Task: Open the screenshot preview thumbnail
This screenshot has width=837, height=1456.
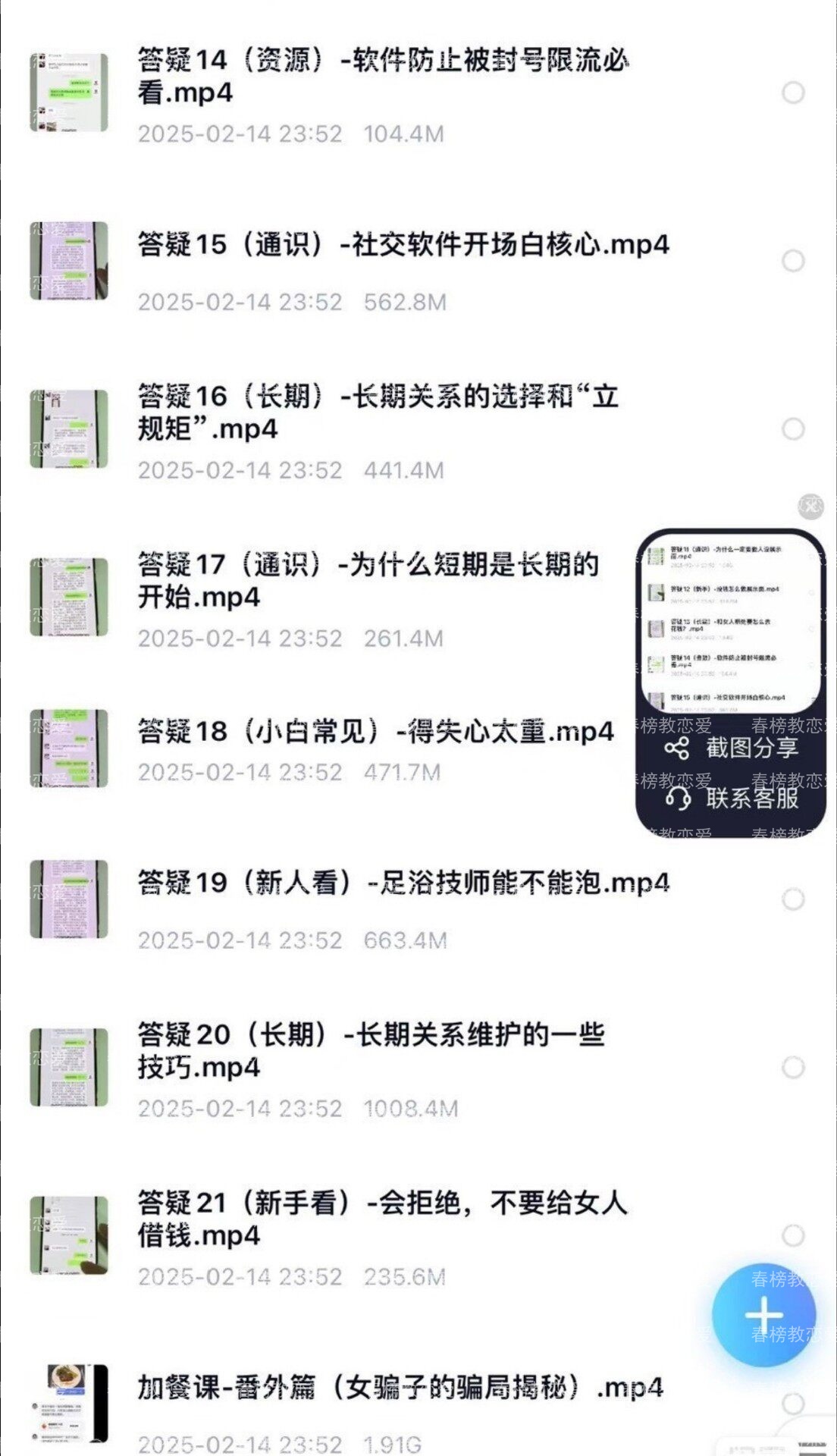Action: [731, 622]
